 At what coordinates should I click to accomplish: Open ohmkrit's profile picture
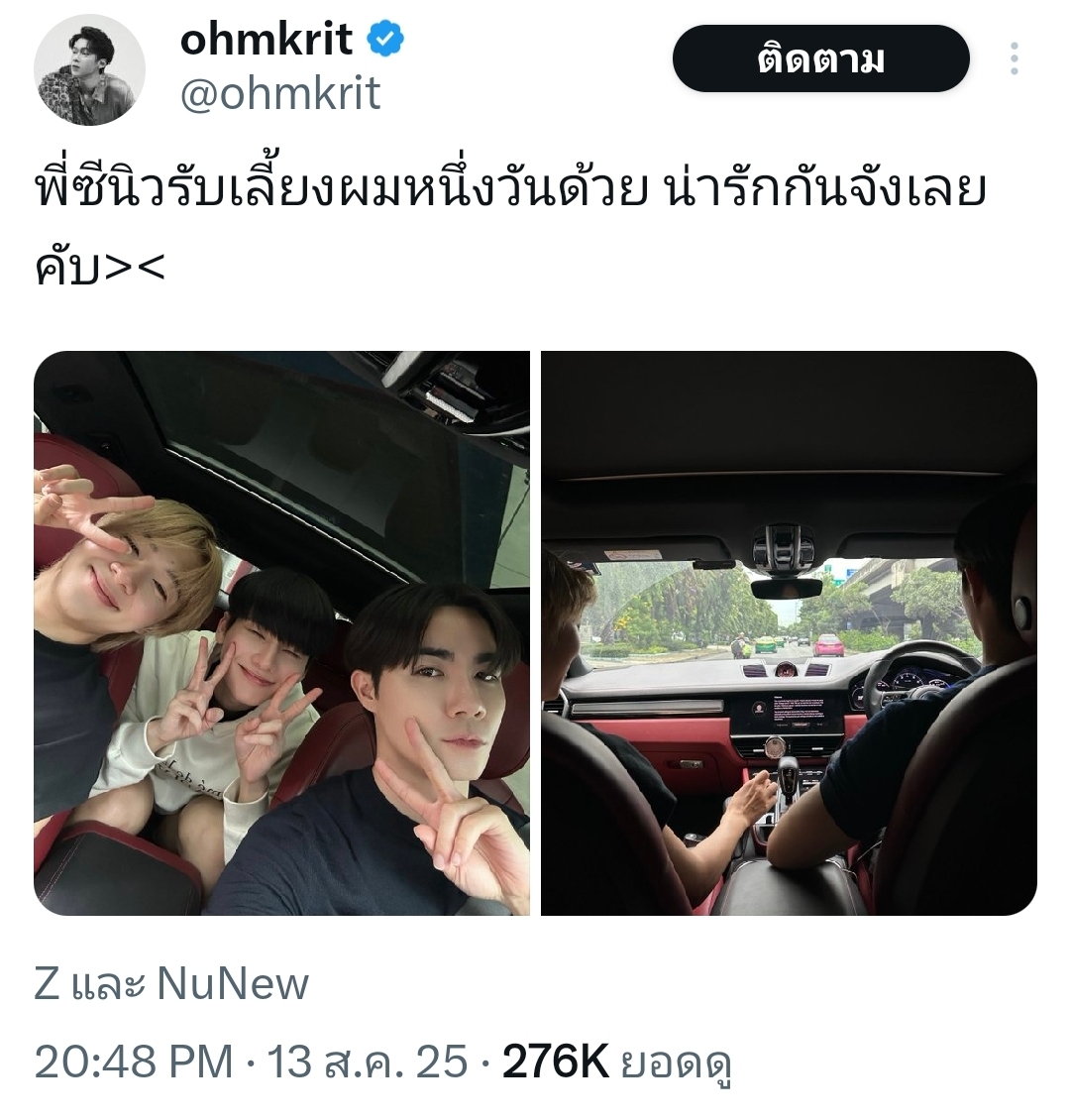pos(89,70)
